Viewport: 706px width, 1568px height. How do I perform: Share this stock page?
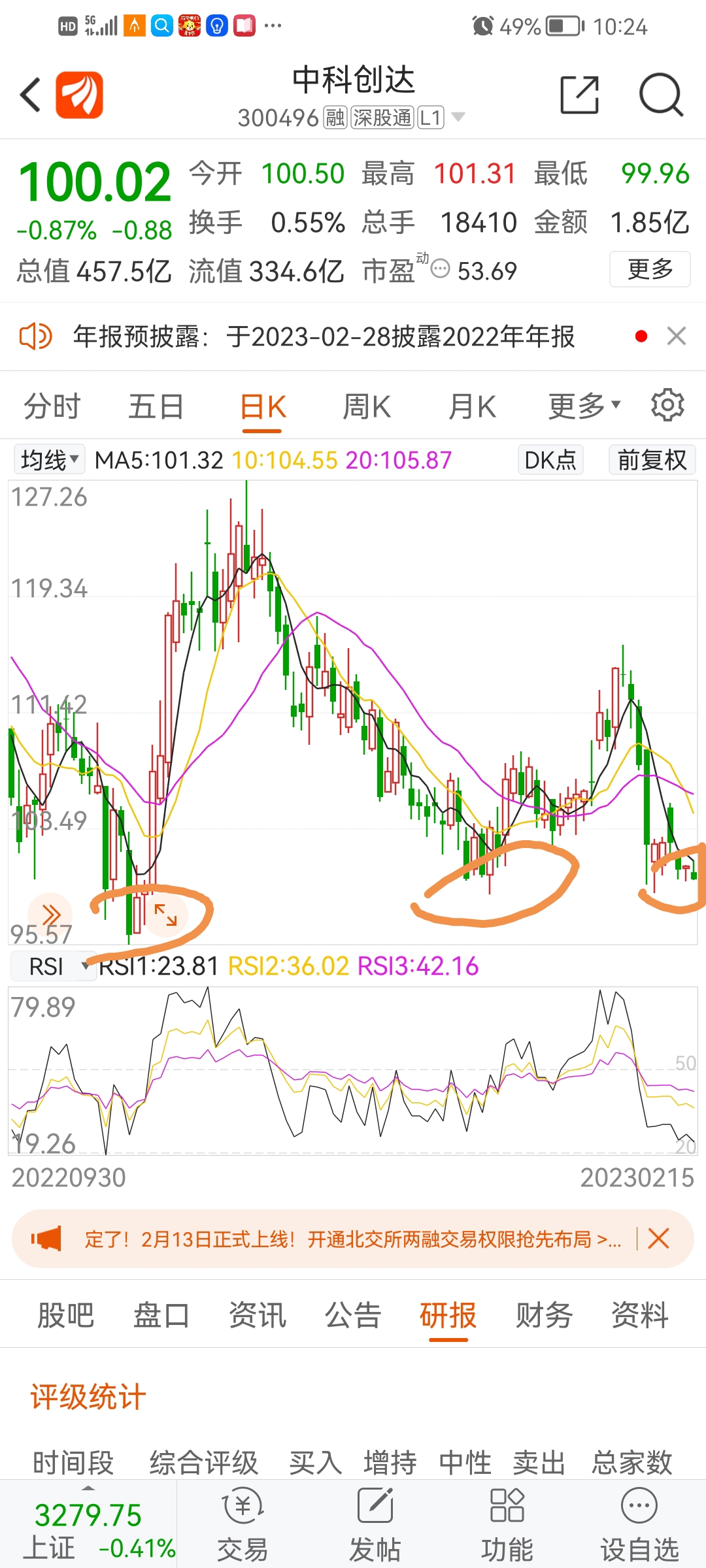click(580, 95)
